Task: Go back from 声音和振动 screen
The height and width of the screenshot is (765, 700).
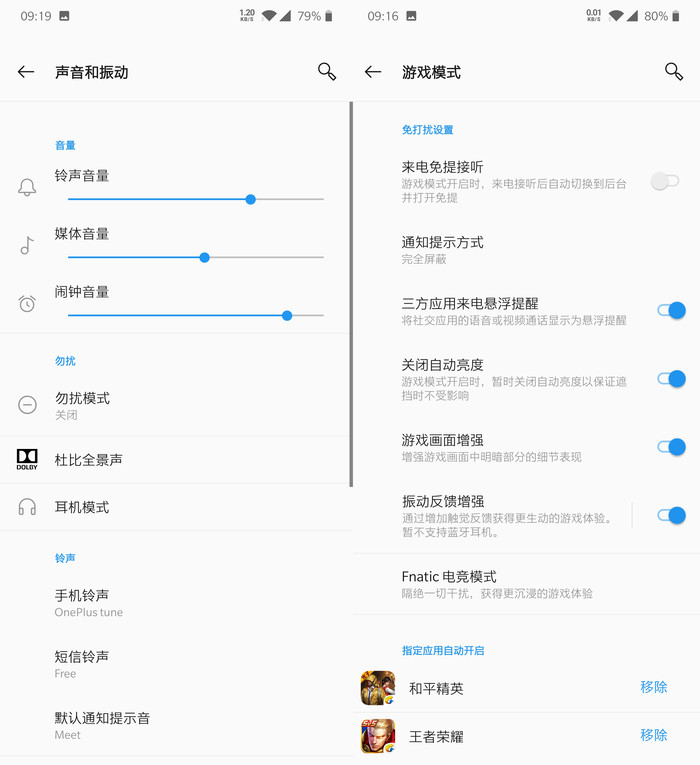Action: (x=26, y=72)
